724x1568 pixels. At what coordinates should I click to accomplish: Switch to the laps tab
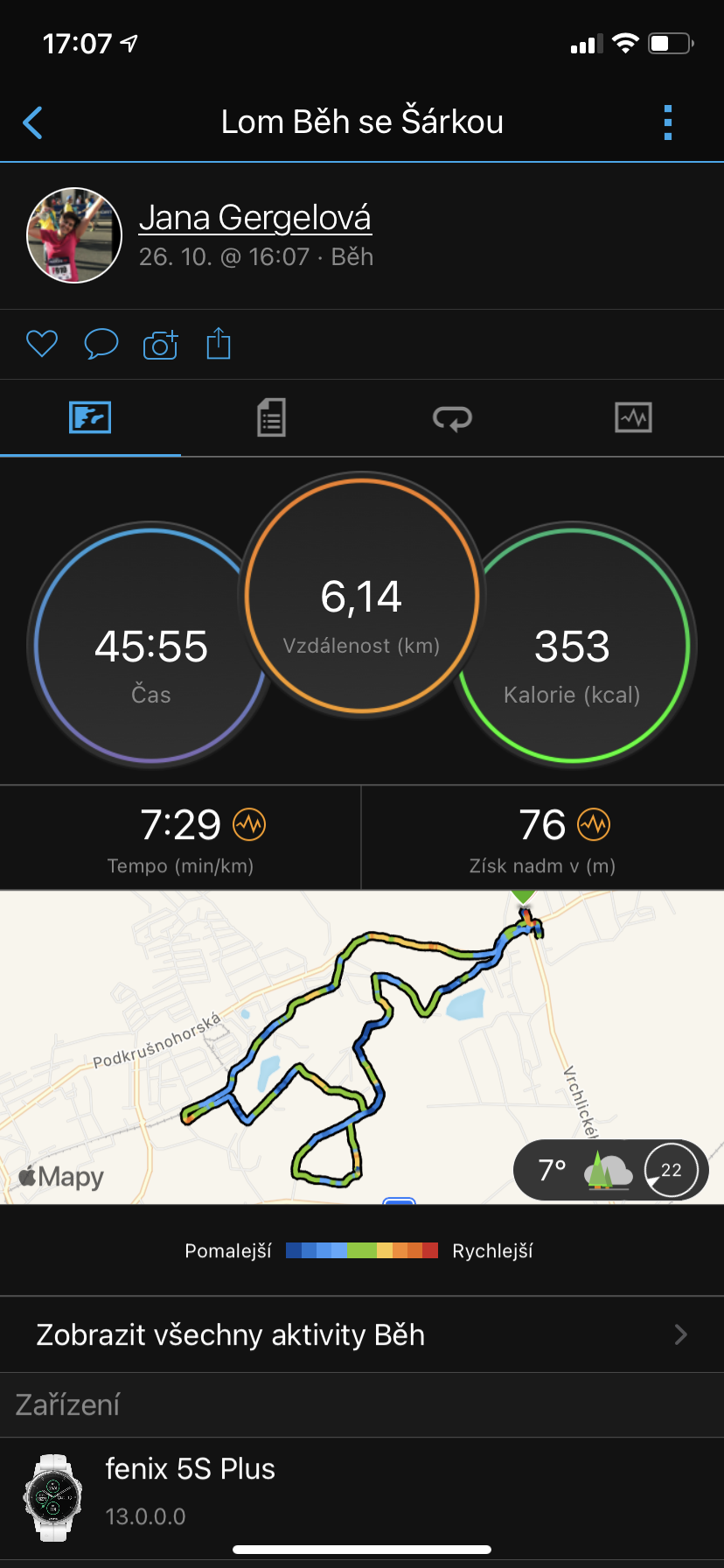coord(452,417)
